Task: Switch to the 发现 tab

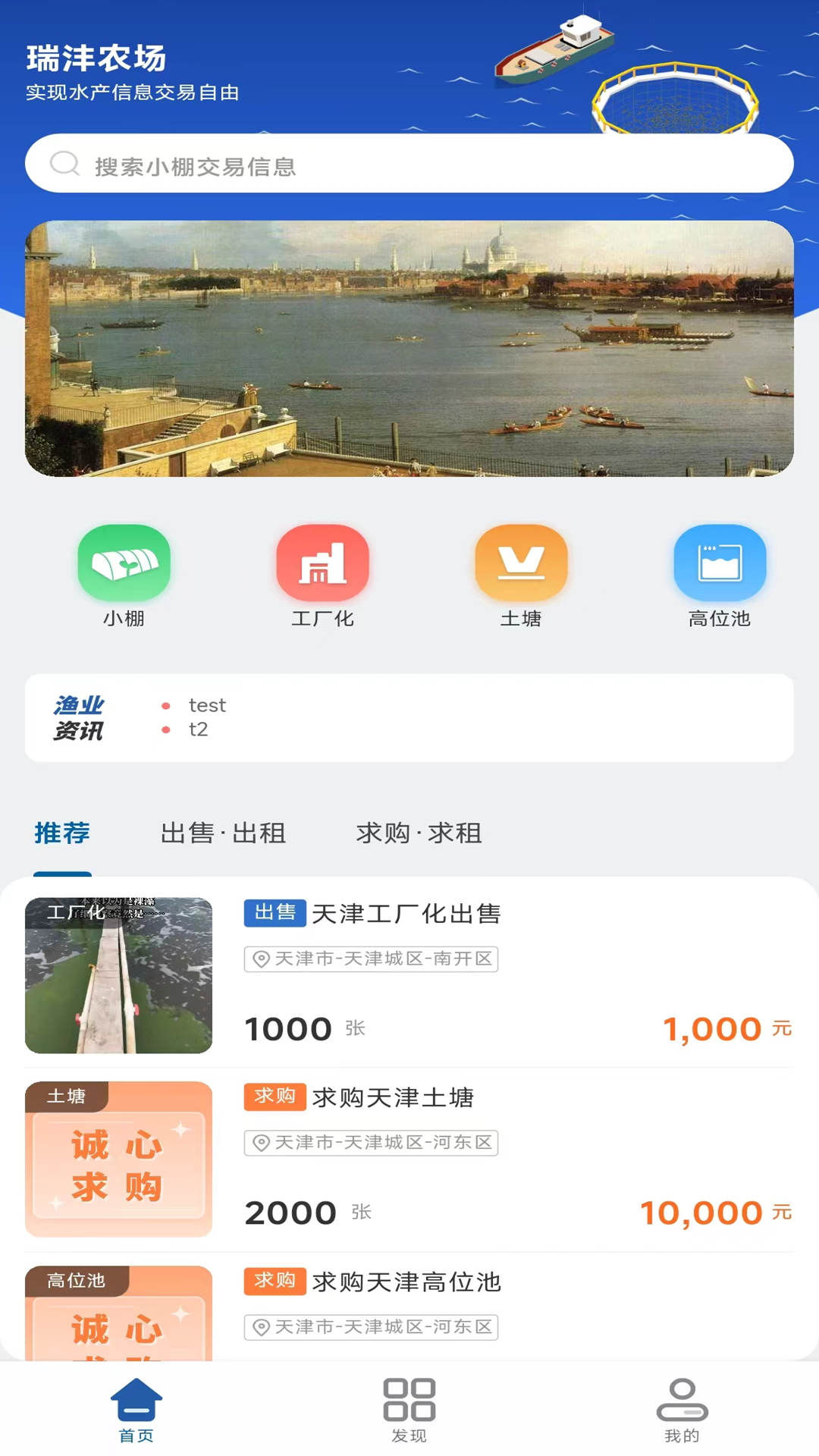Action: pyautogui.click(x=409, y=1410)
